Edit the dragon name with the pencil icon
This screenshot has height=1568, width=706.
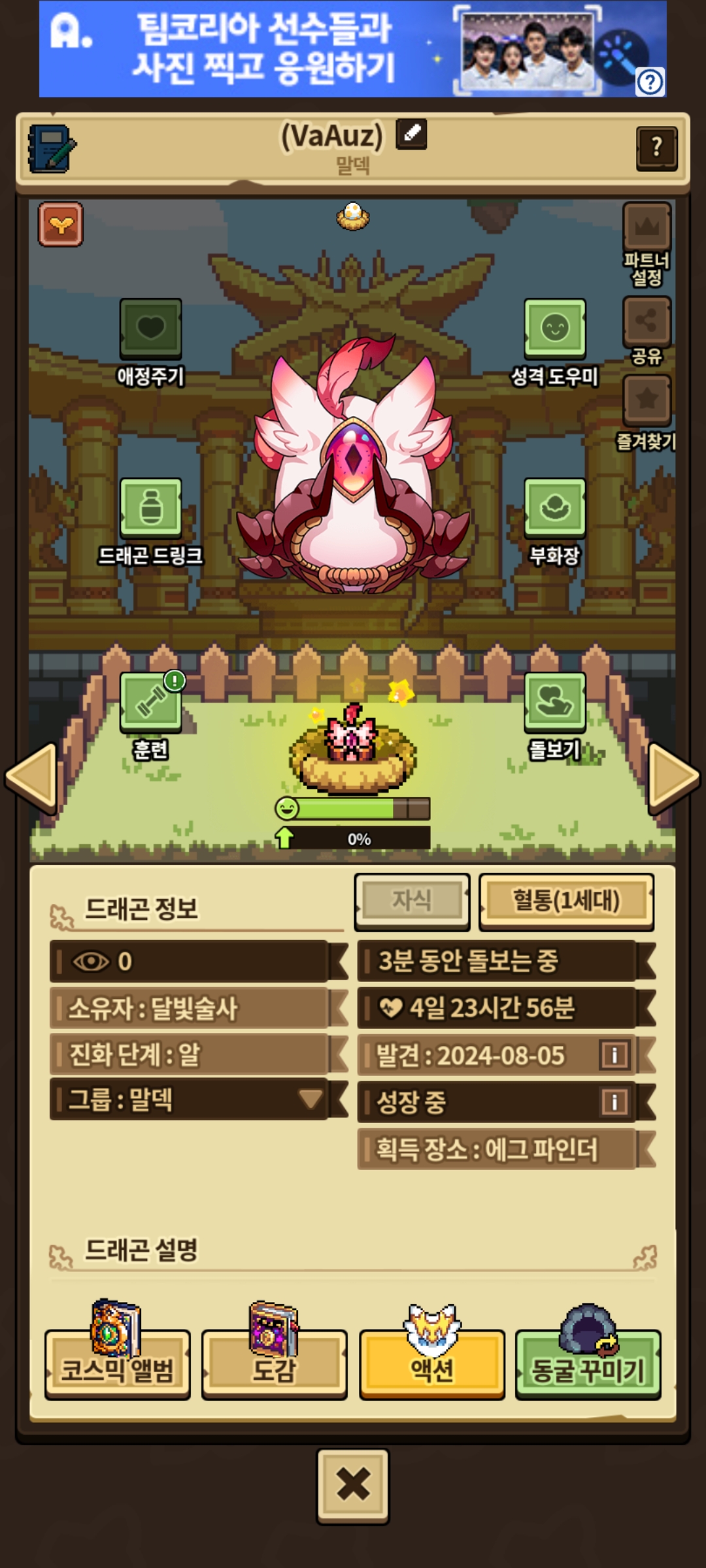tap(411, 134)
